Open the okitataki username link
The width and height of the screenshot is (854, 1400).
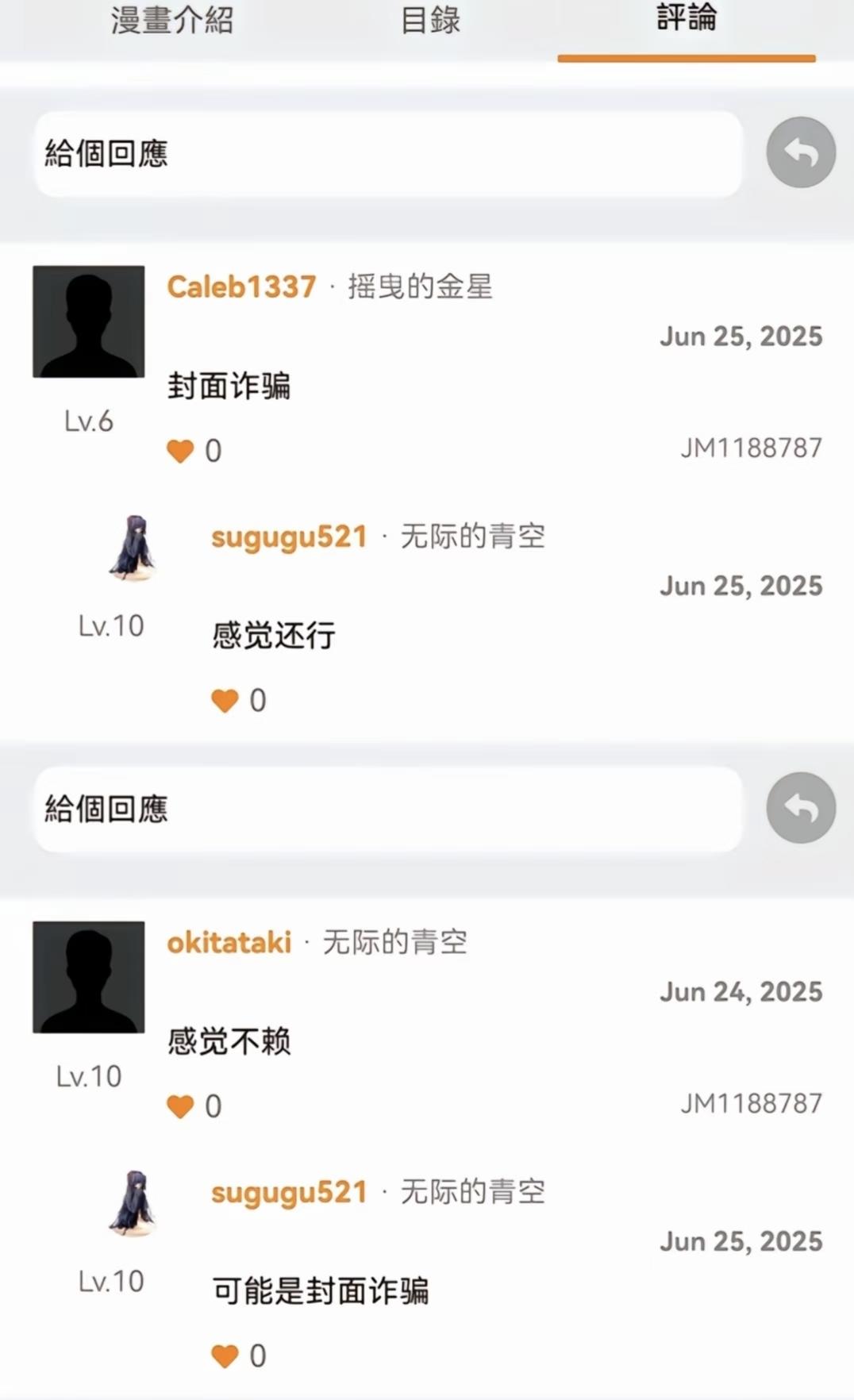229,942
